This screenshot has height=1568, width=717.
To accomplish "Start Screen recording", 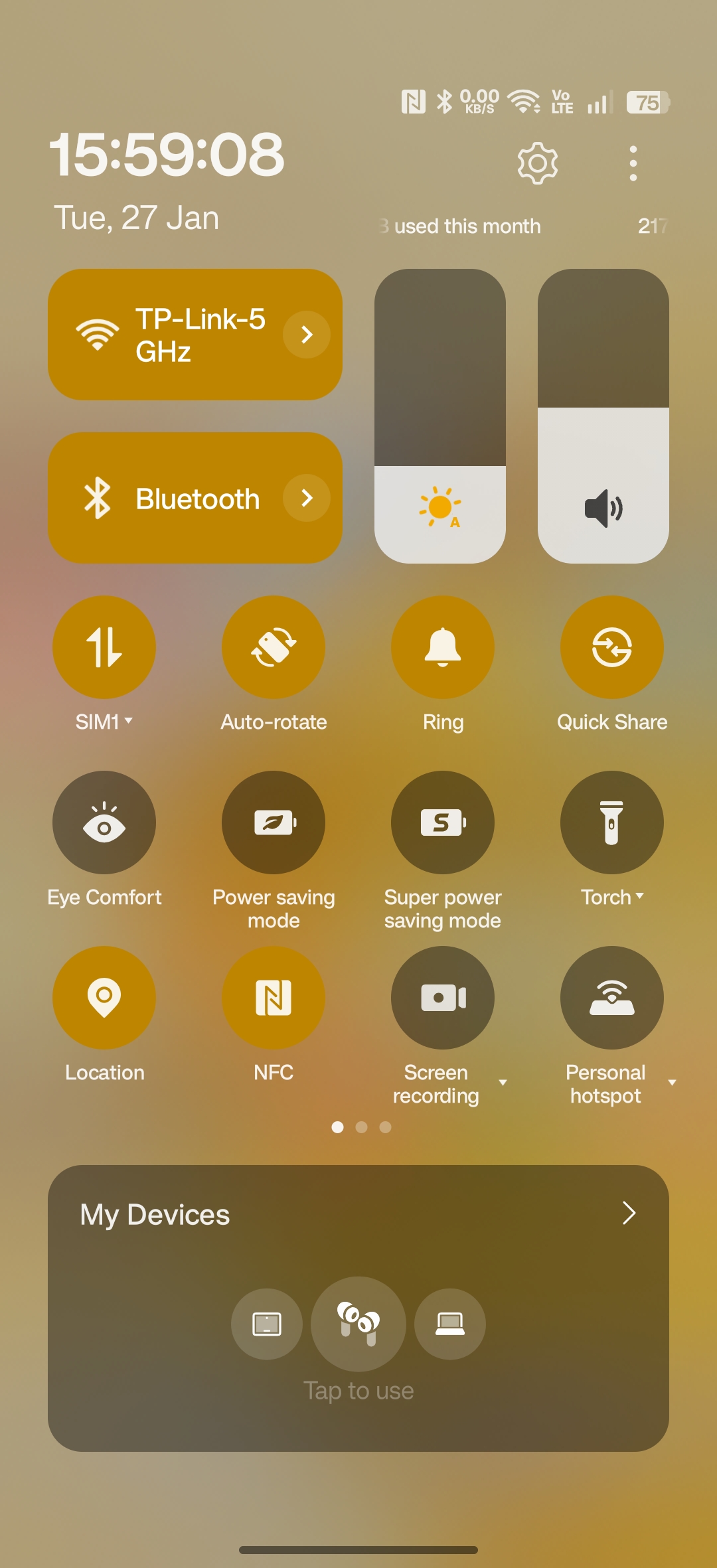I will tap(443, 998).
